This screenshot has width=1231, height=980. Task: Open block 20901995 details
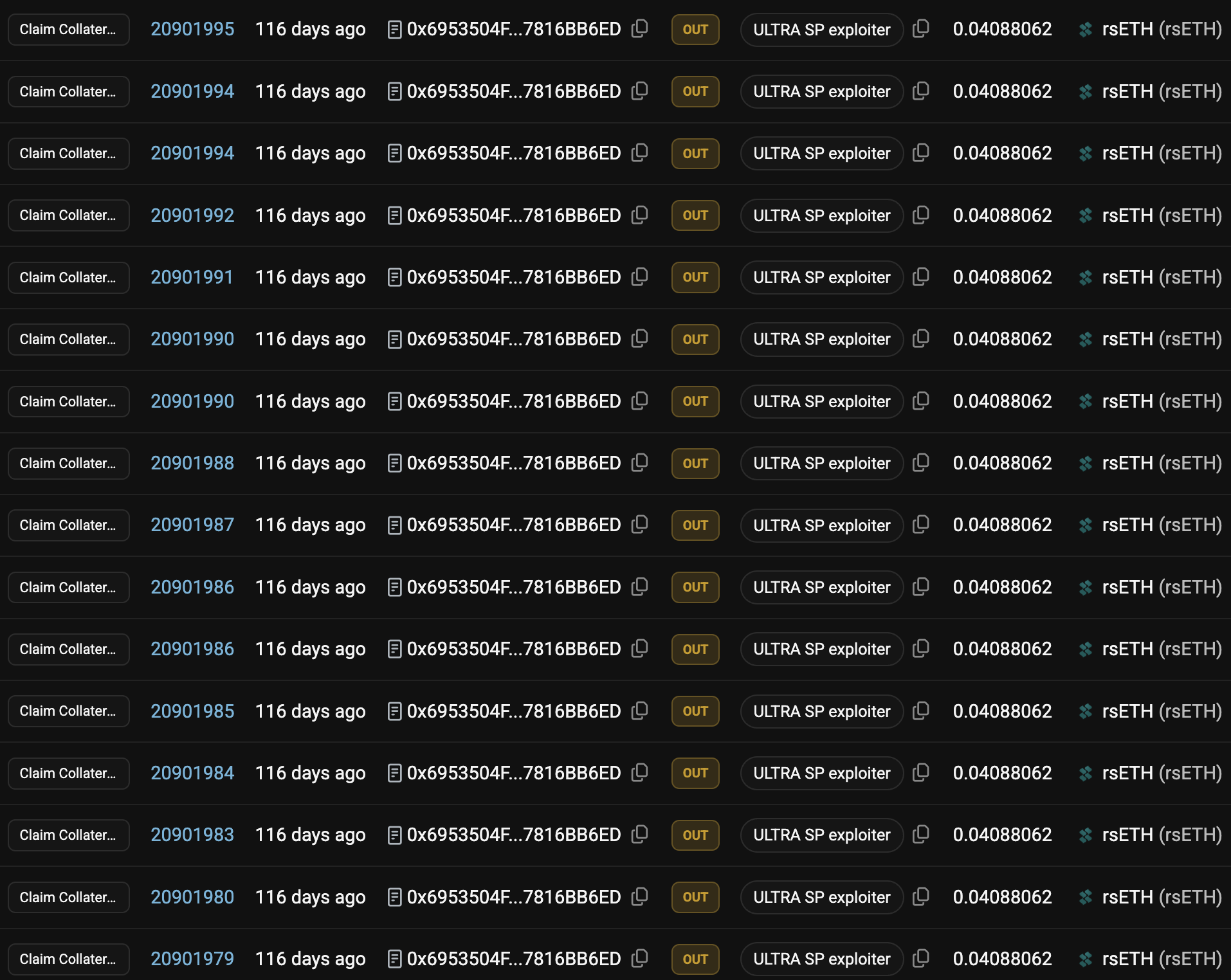(x=192, y=30)
